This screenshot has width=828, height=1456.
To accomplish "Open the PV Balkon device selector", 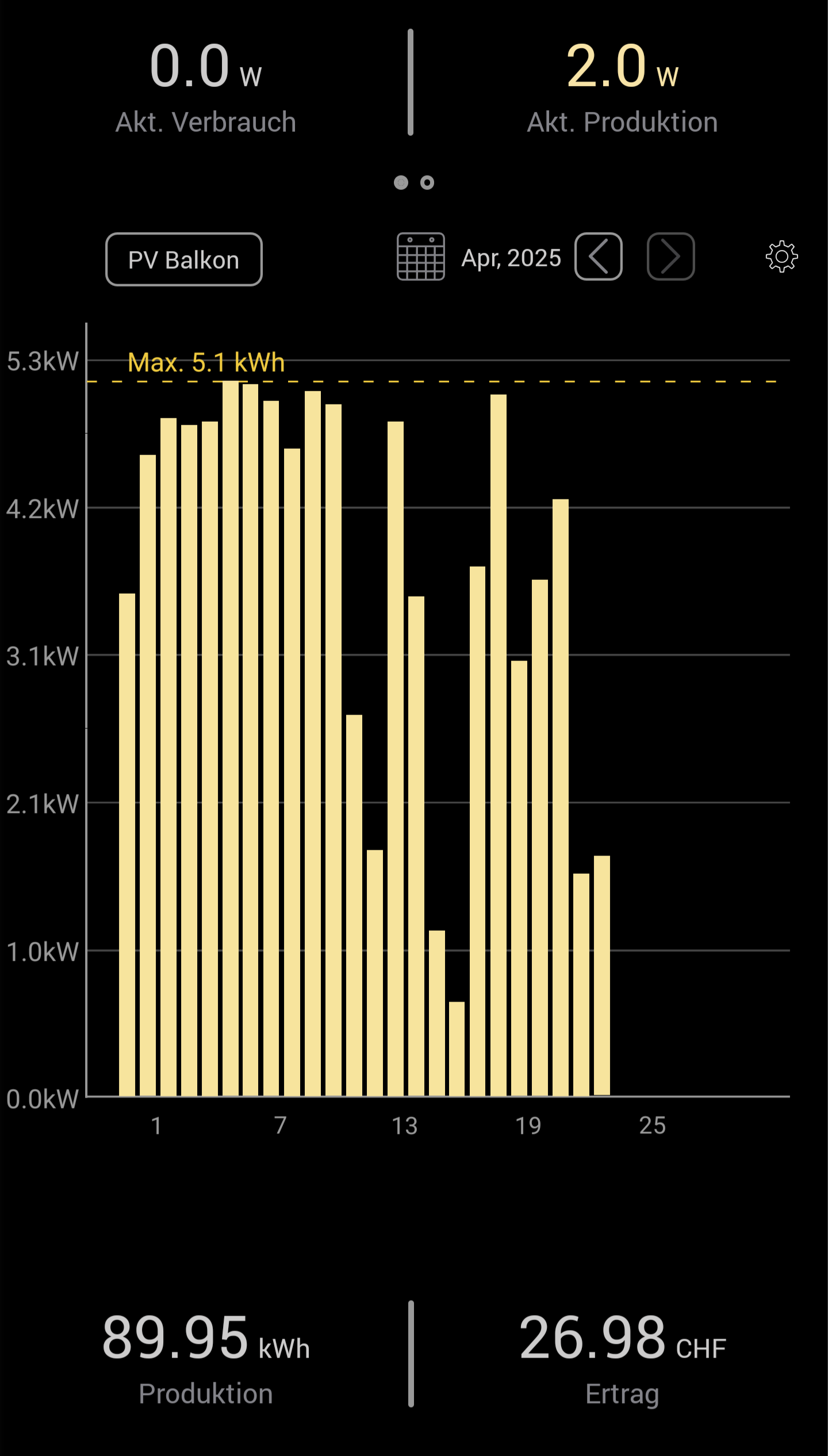I will [183, 259].
